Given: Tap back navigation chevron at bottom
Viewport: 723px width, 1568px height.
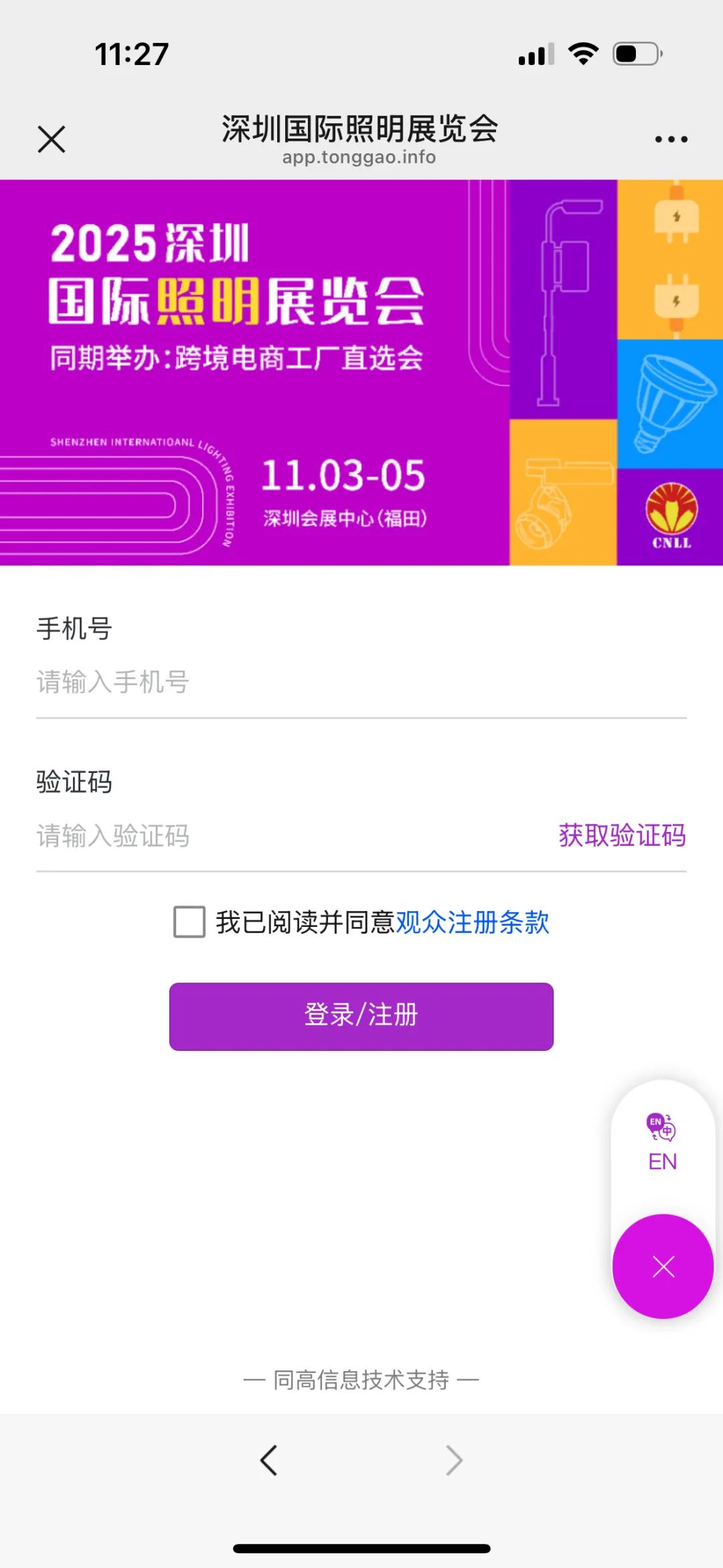Looking at the screenshot, I should pos(270,1460).
